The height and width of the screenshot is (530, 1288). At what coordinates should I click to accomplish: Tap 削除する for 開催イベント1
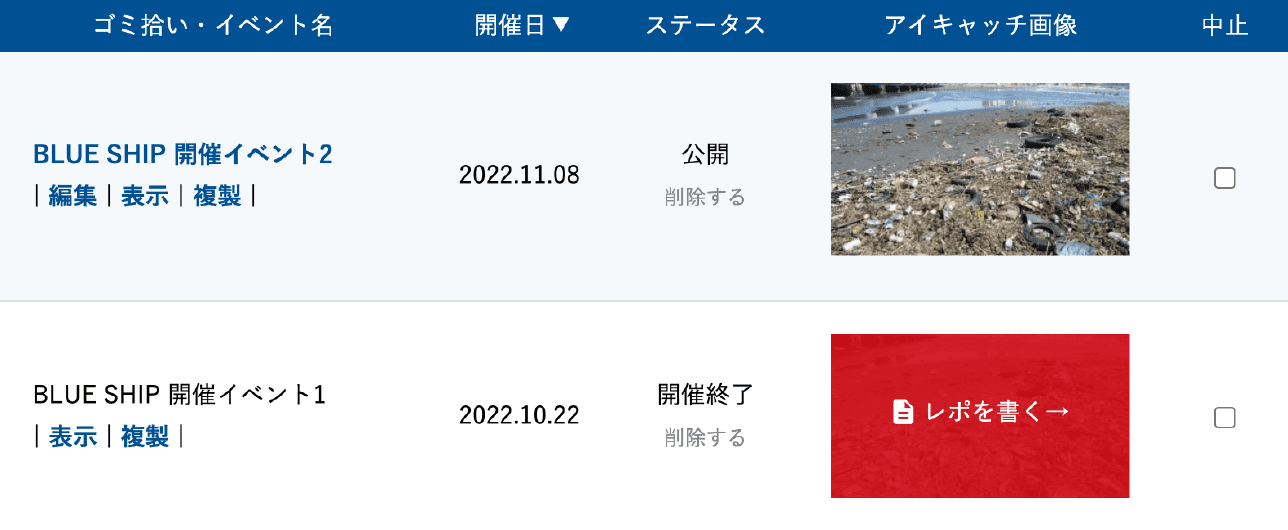(705, 438)
